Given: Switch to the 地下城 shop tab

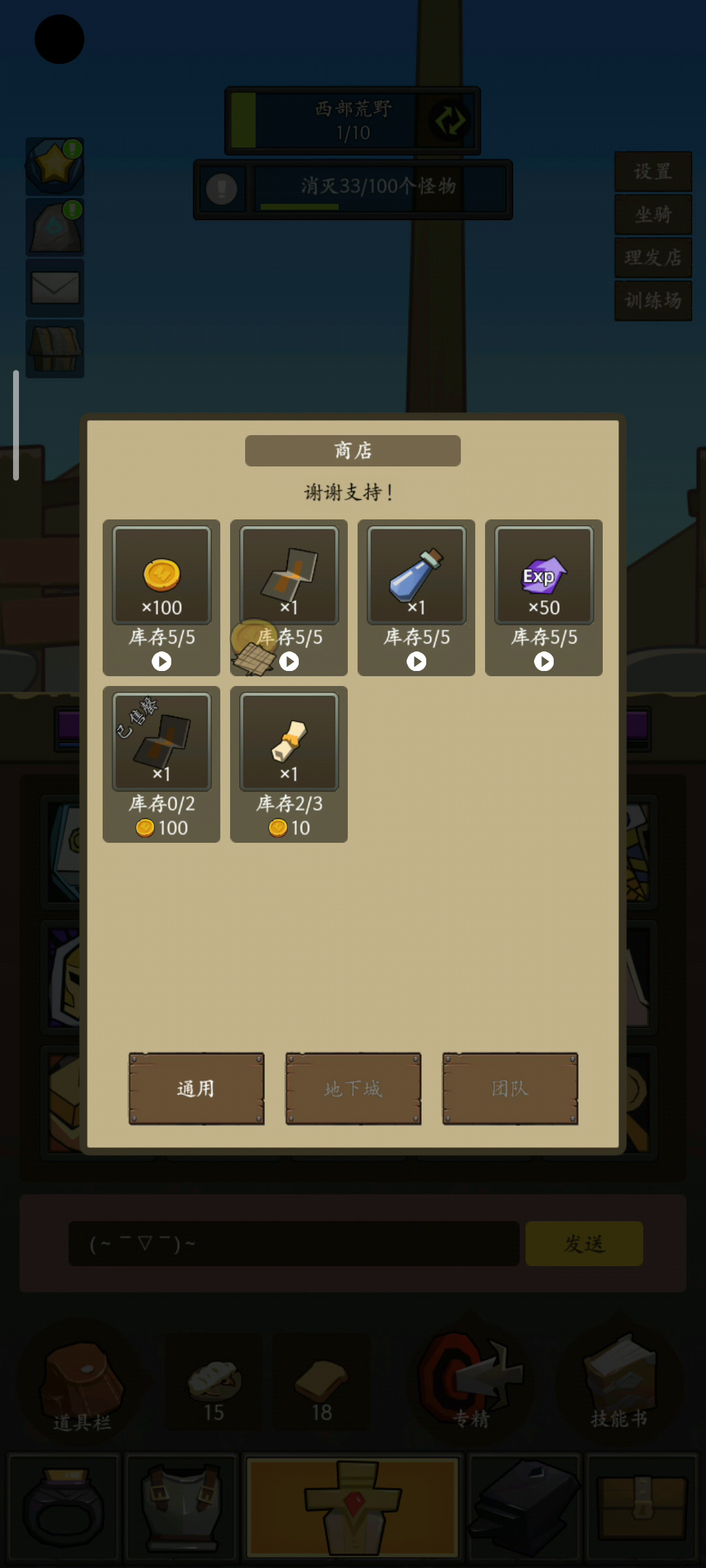Looking at the screenshot, I should pos(353,1088).
